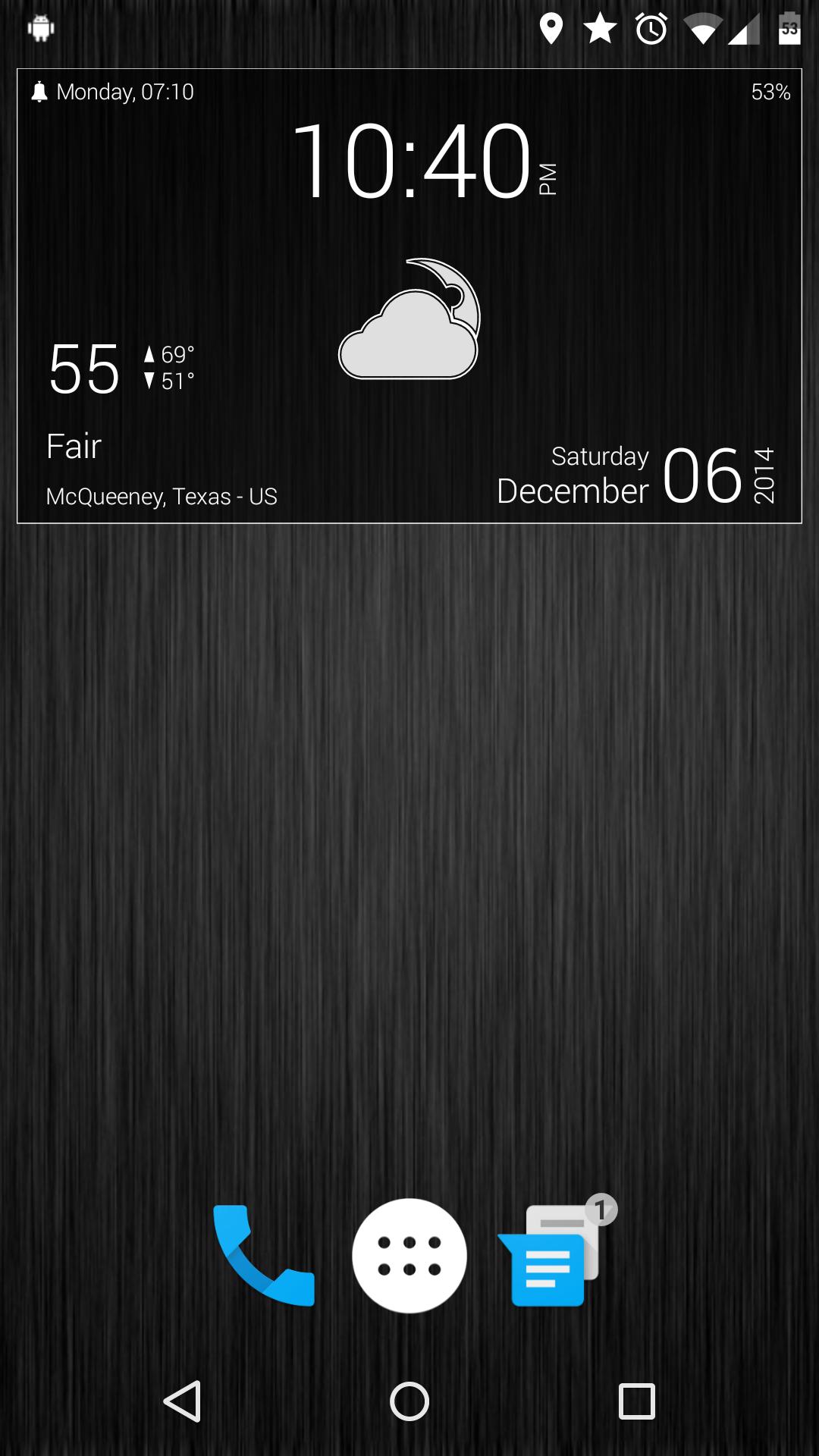819x1456 pixels.
Task: Open the weather forecast from cloud icon
Action: point(409,320)
